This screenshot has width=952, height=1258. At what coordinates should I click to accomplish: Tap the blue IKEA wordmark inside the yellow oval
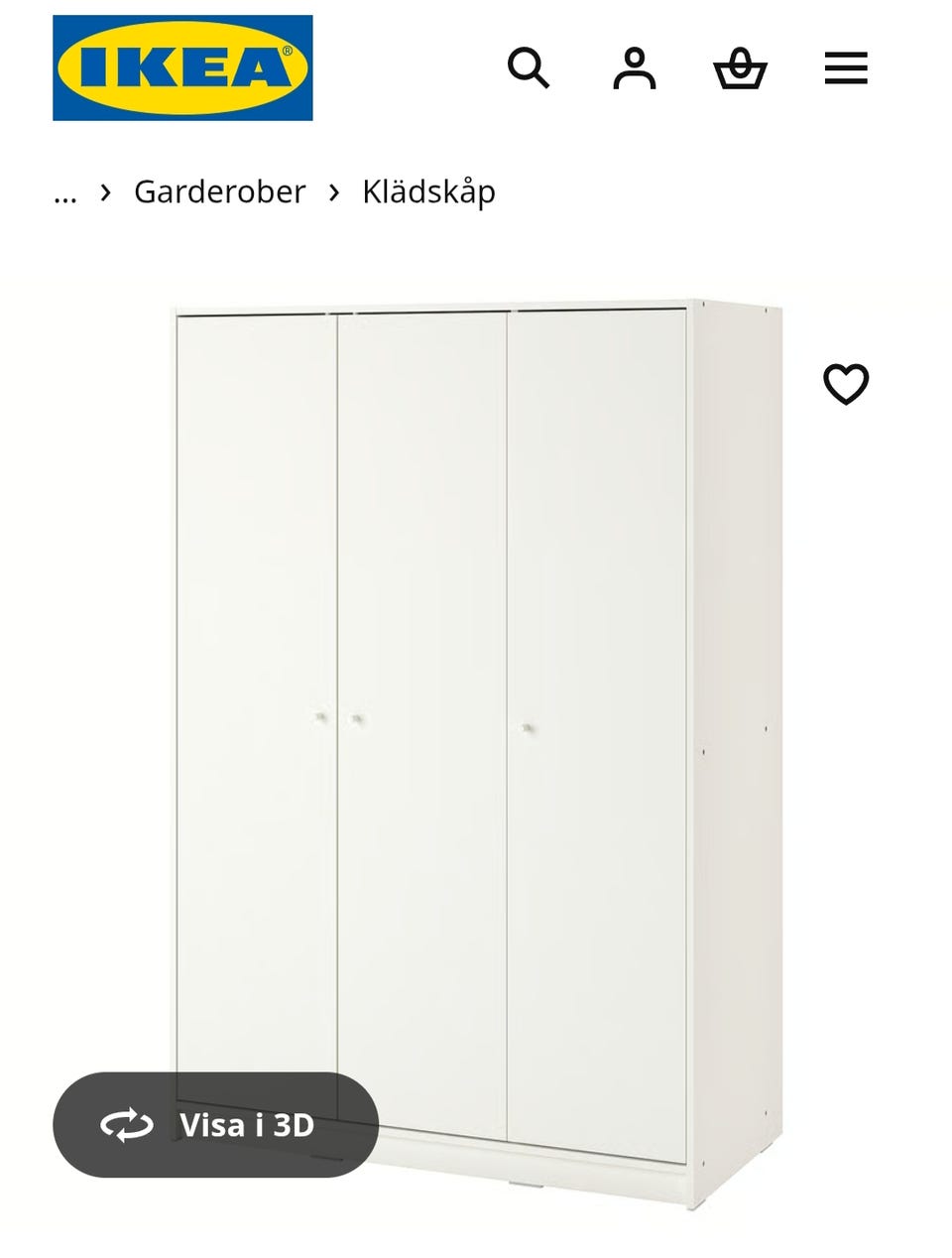point(183,67)
